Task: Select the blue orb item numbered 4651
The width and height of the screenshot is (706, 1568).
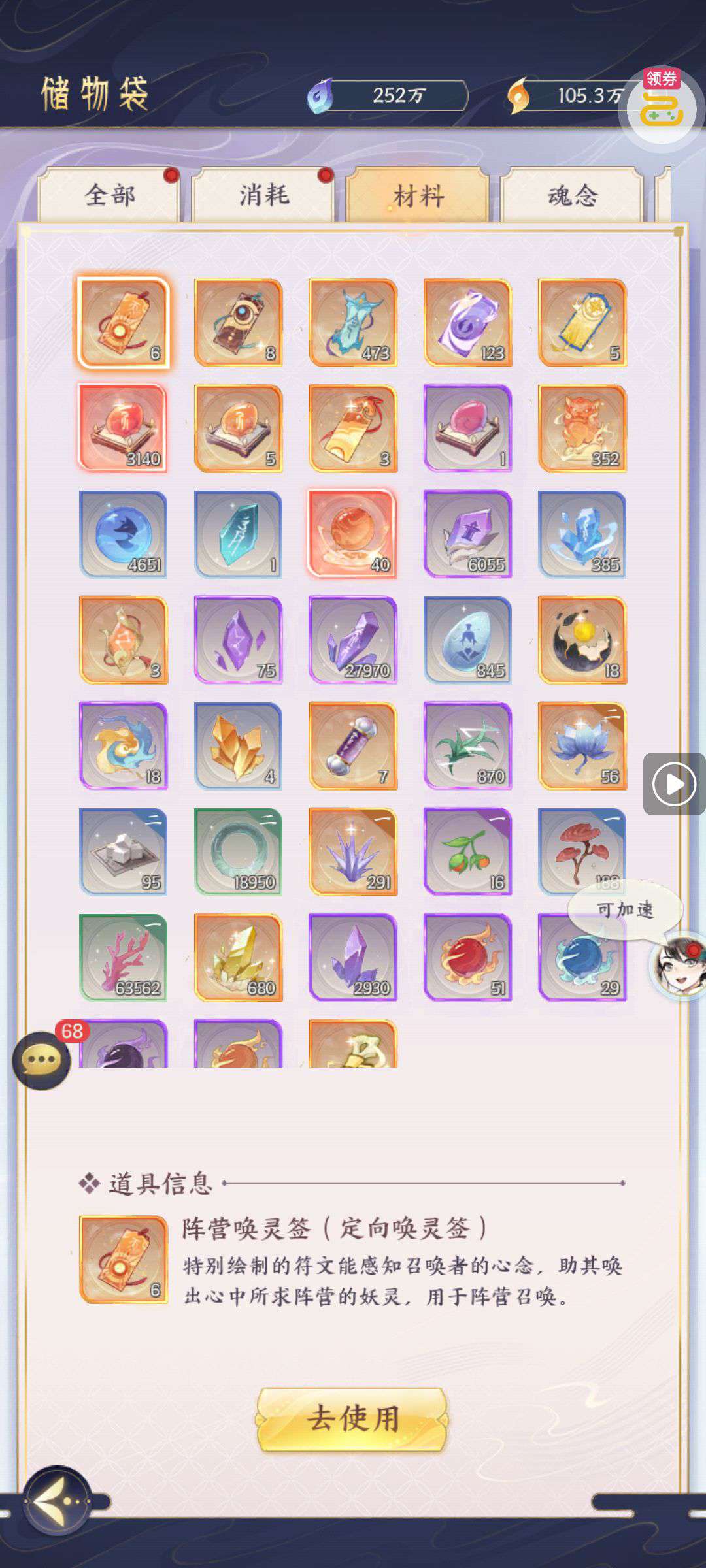Action: 123,534
